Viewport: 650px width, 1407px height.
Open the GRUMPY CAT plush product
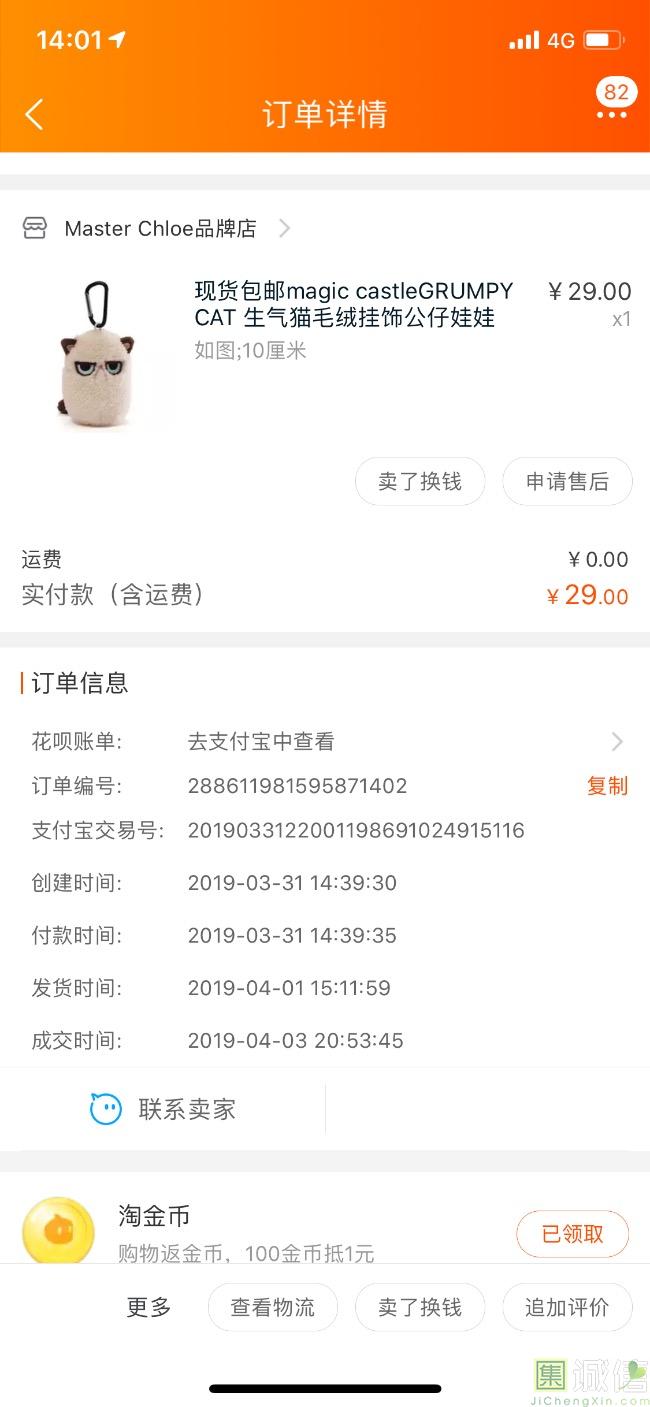pos(353,304)
